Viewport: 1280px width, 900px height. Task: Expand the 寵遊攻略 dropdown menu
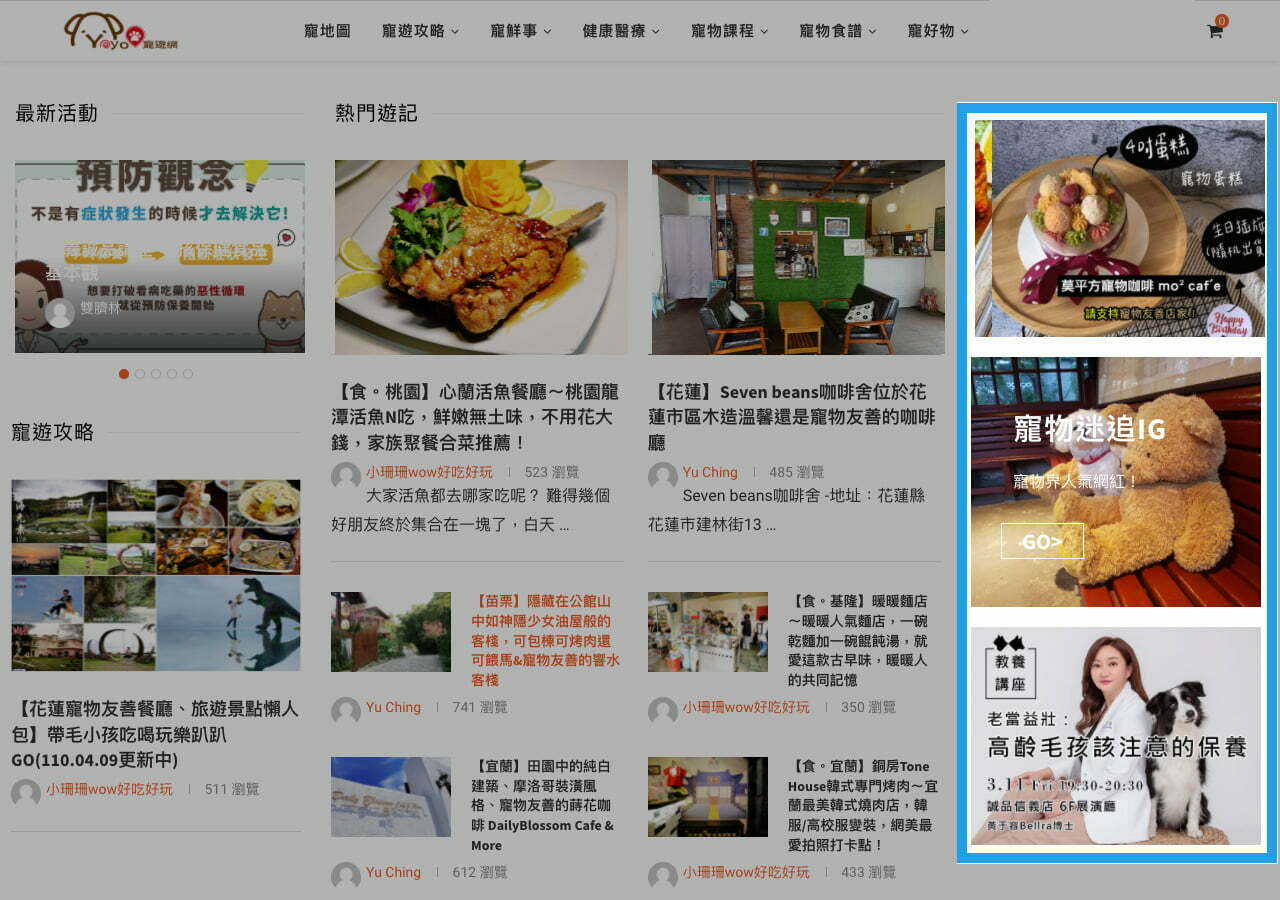tap(420, 31)
